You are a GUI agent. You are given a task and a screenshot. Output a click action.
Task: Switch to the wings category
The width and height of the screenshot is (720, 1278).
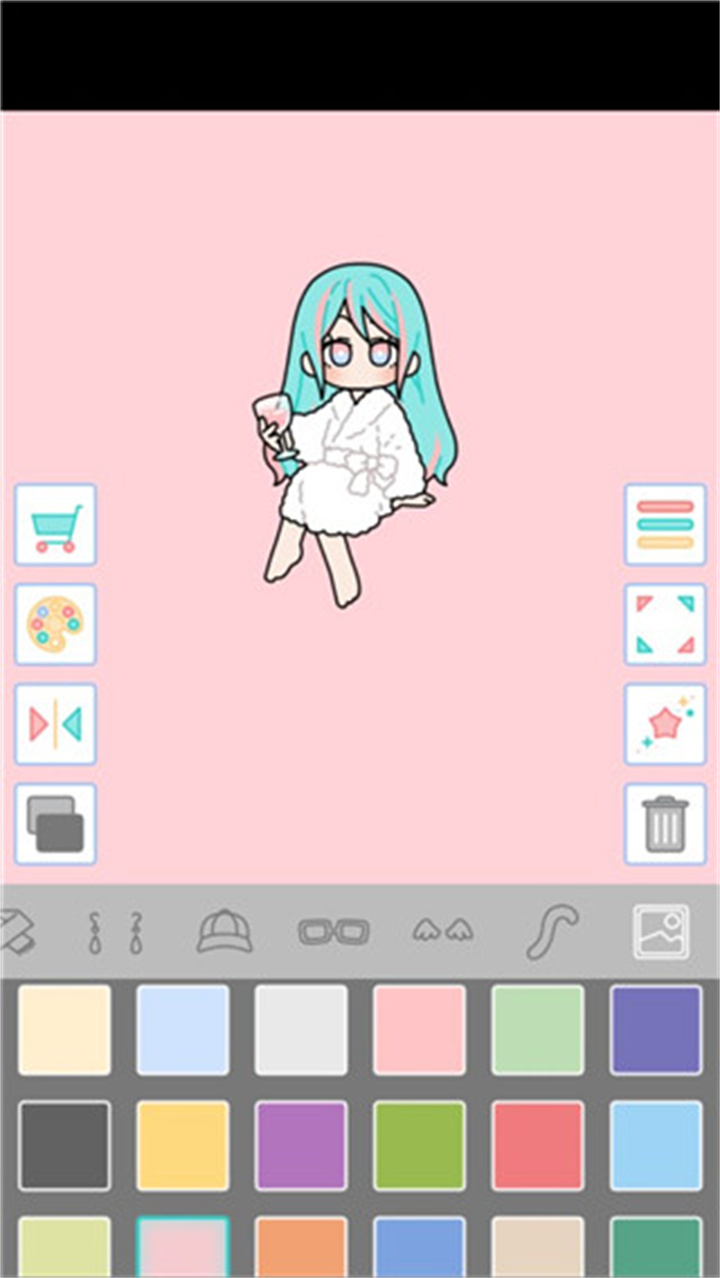pyautogui.click(x=442, y=931)
